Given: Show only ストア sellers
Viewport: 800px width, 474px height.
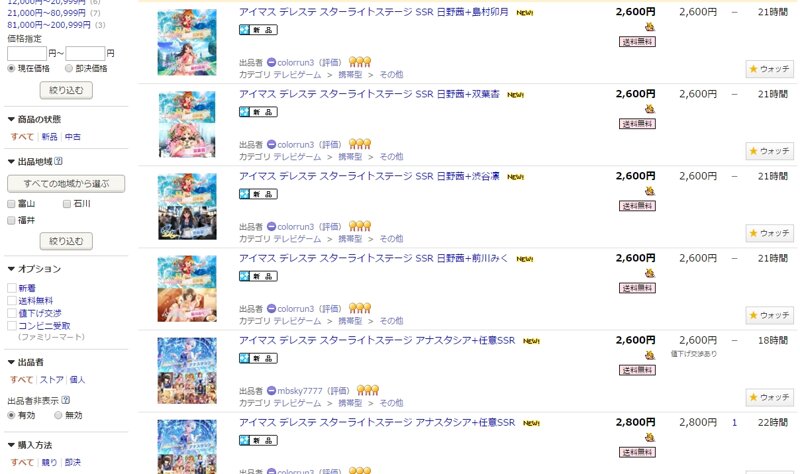Looking at the screenshot, I should click(50, 380).
